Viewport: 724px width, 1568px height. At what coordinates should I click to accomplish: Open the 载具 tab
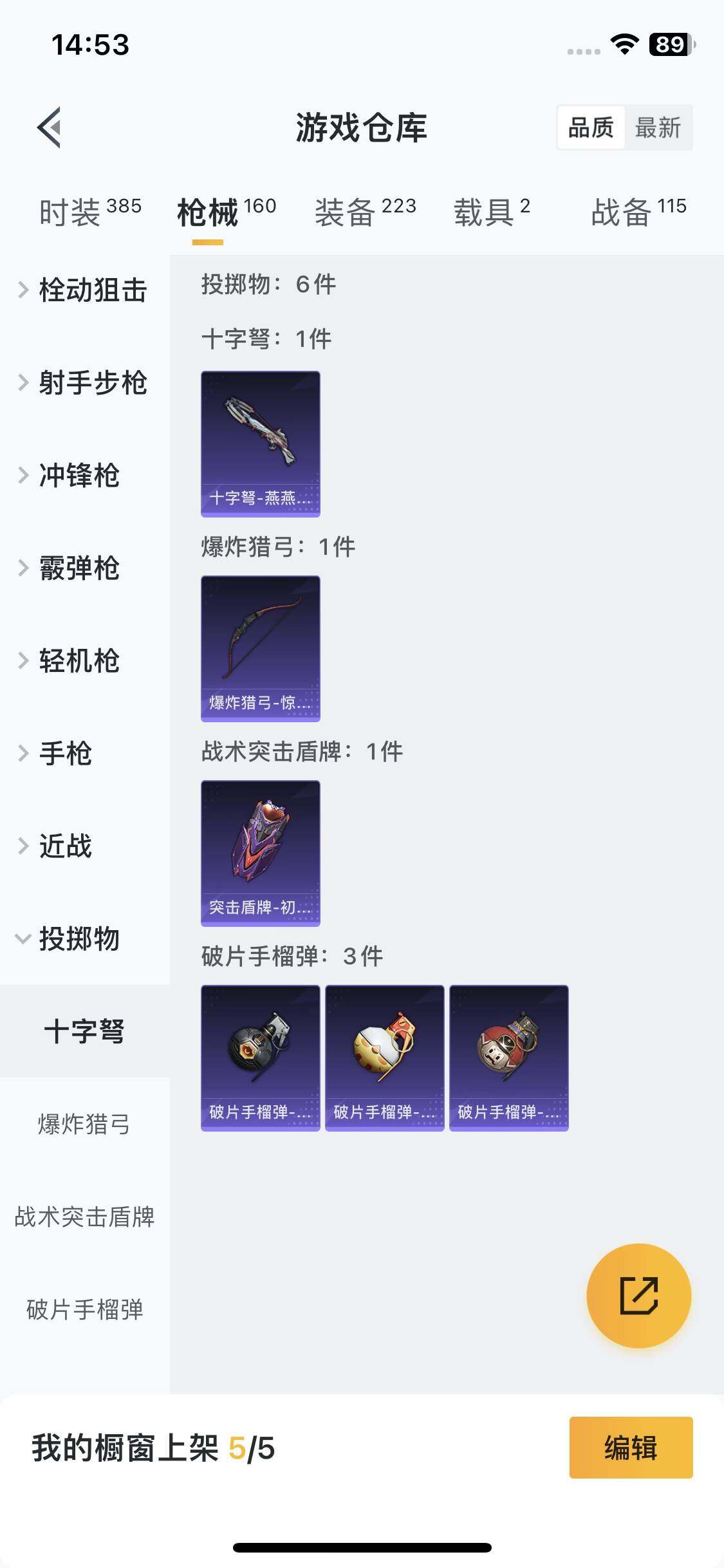tap(492, 211)
